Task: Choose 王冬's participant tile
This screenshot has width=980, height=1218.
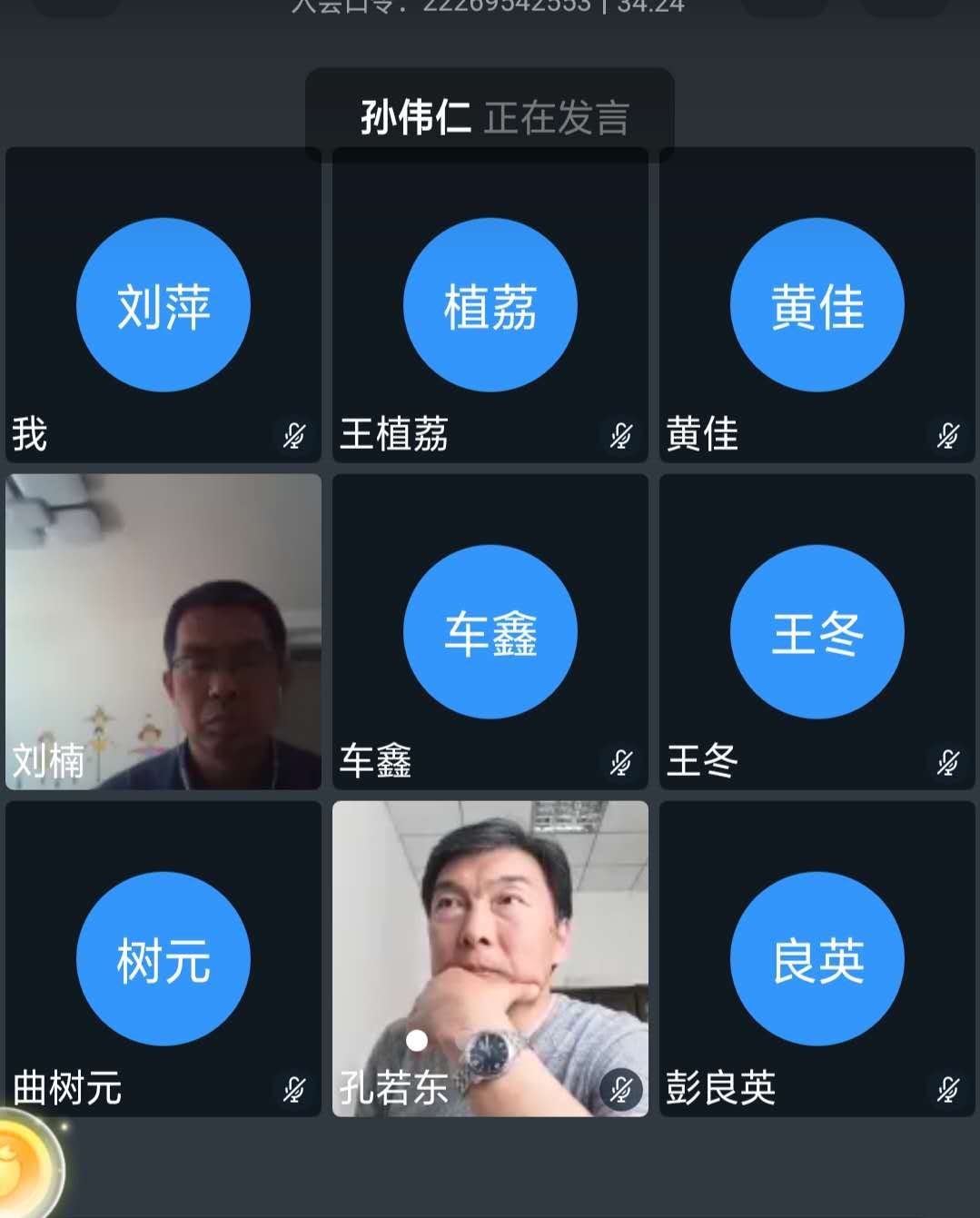Action: click(x=817, y=632)
